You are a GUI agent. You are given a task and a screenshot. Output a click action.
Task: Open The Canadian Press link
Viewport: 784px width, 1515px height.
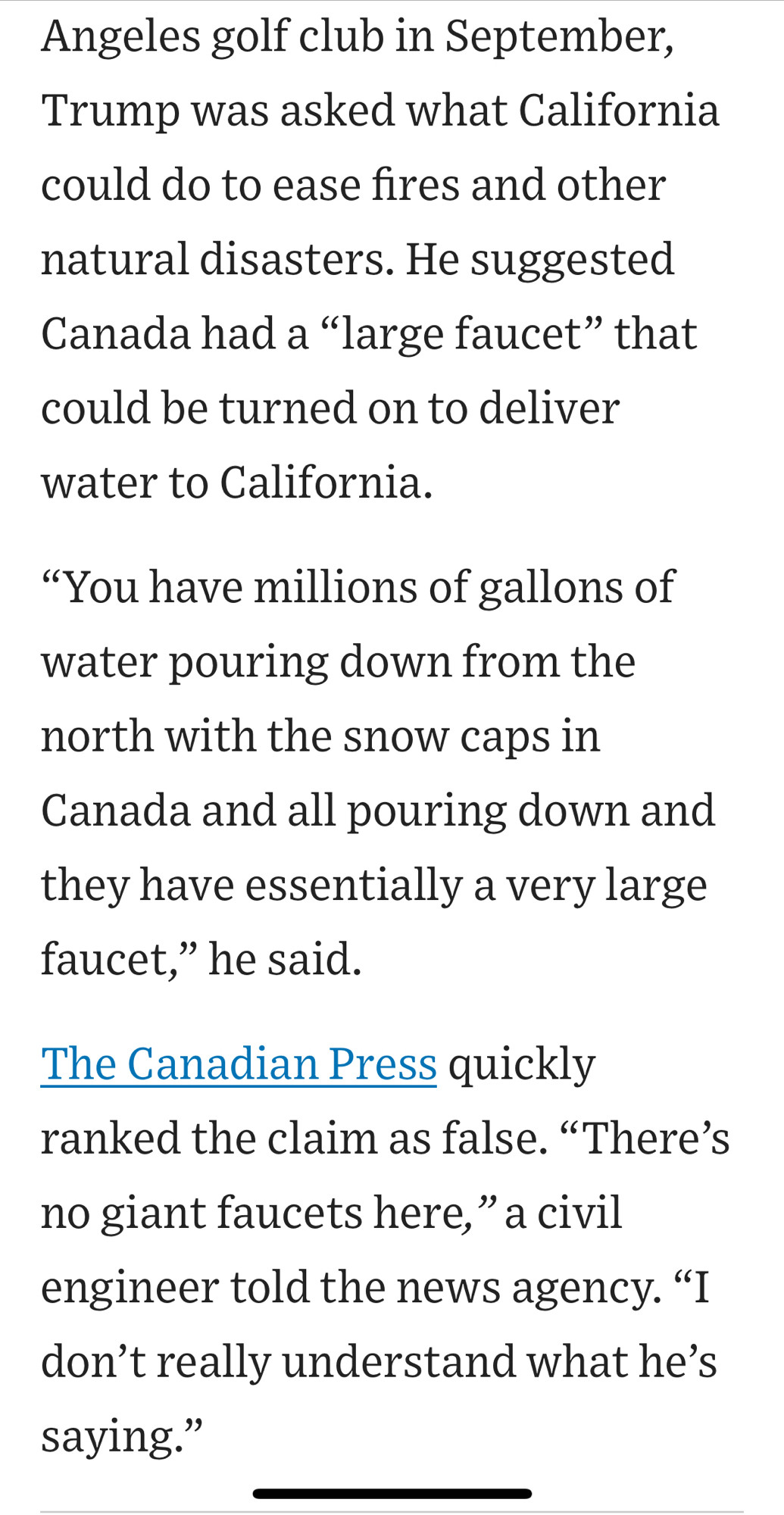(x=239, y=1064)
